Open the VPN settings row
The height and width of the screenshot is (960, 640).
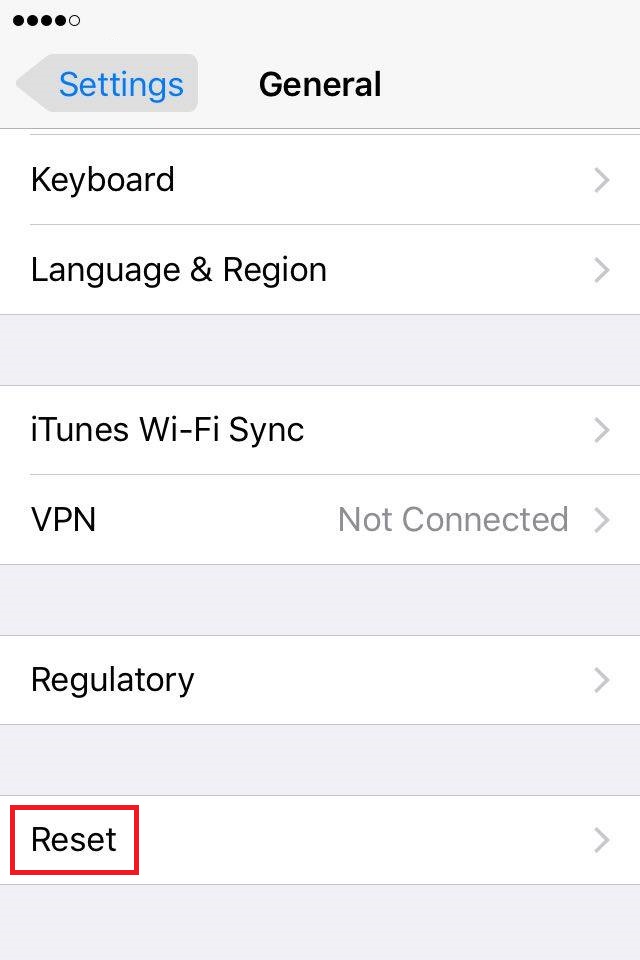320,520
